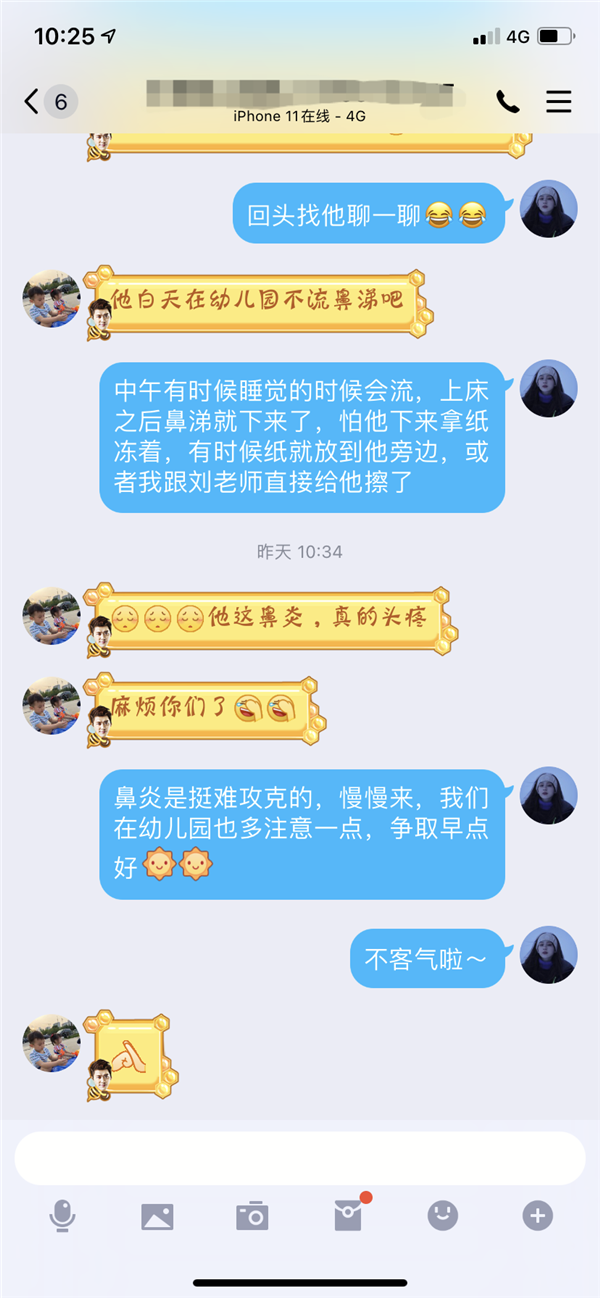The width and height of the screenshot is (600, 1298).
Task: Open the emoji sticker panel
Action: point(442,1215)
